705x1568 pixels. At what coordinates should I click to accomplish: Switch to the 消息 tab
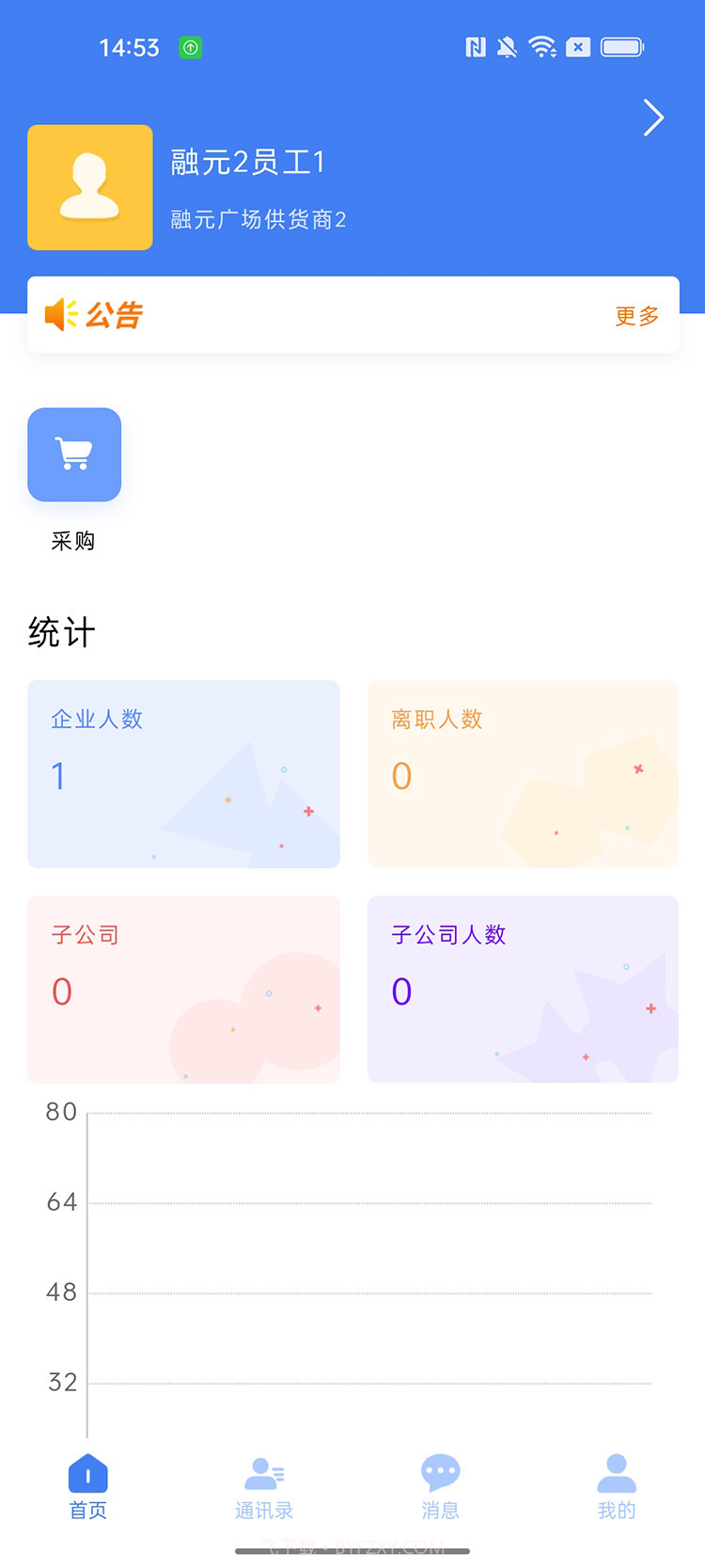point(439,1488)
